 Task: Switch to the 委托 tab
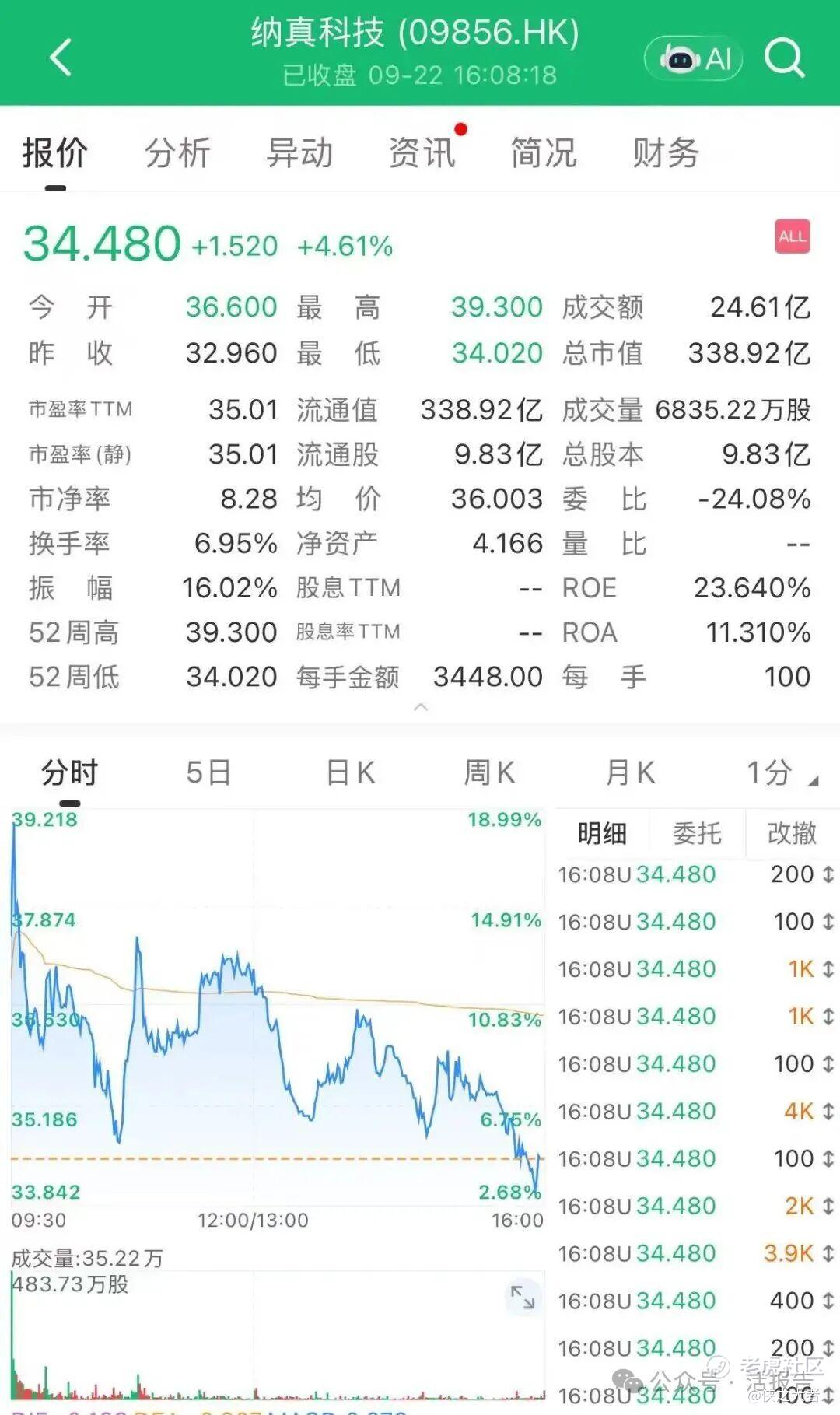697,833
